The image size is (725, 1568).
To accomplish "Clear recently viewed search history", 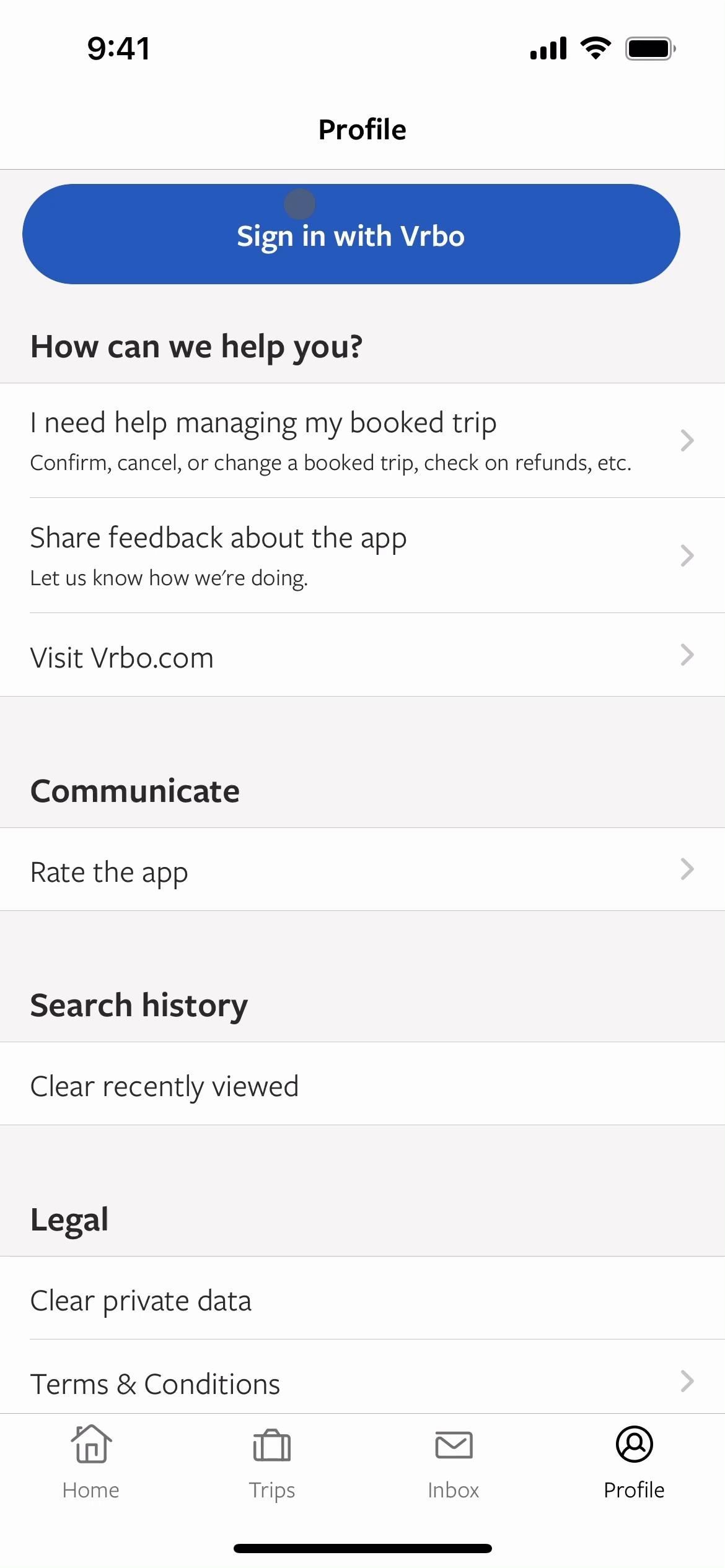I will click(362, 1084).
